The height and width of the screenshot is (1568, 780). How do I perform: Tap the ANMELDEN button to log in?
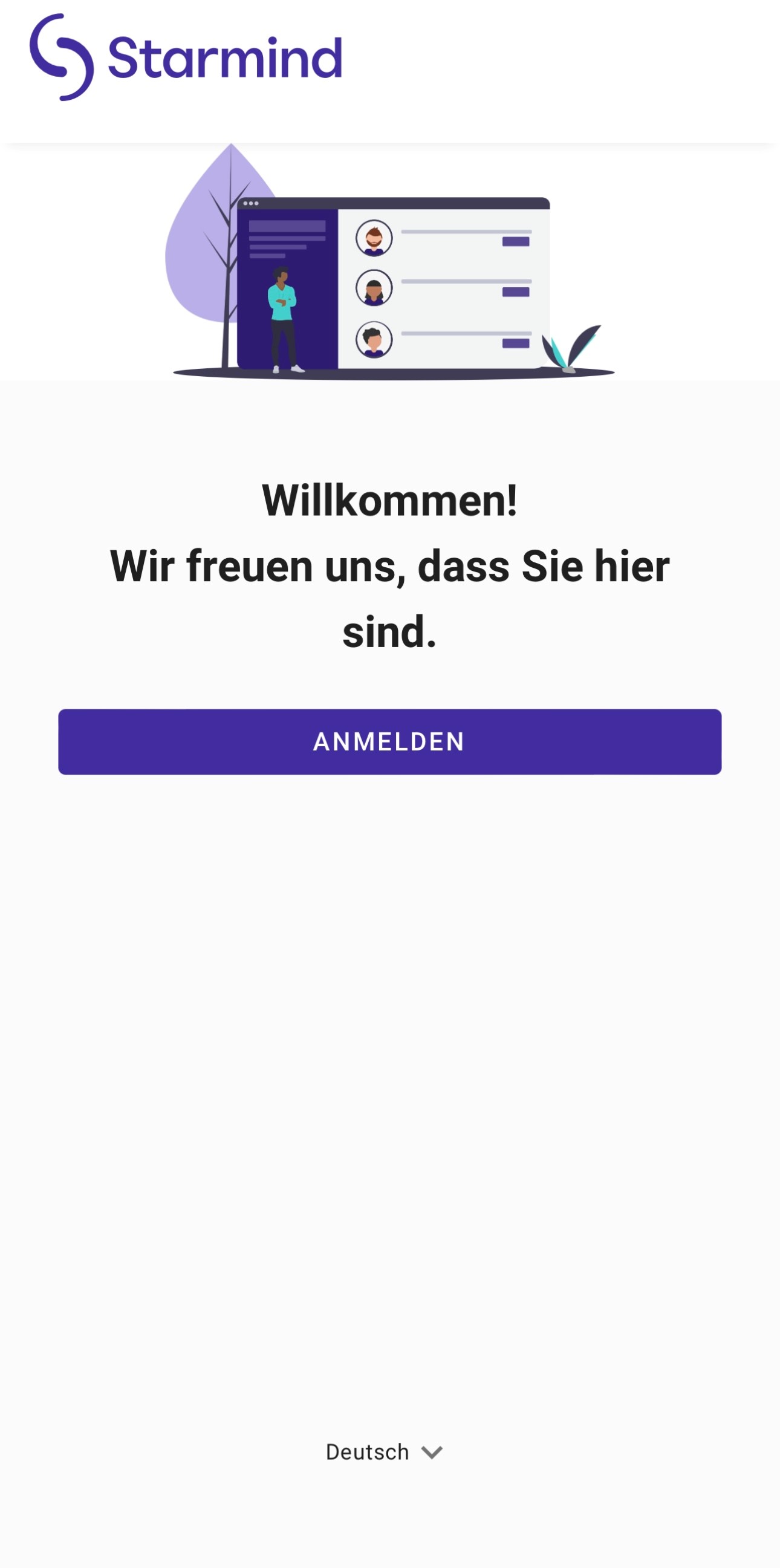click(389, 741)
